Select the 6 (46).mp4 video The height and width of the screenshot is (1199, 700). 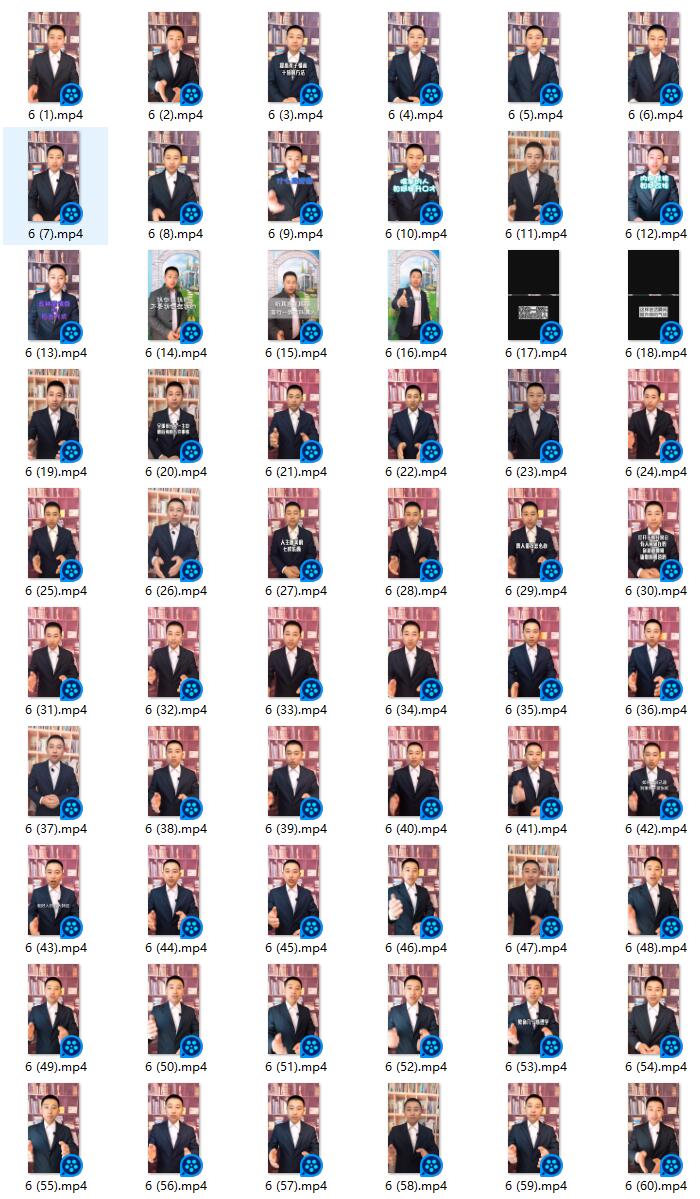[x=414, y=891]
